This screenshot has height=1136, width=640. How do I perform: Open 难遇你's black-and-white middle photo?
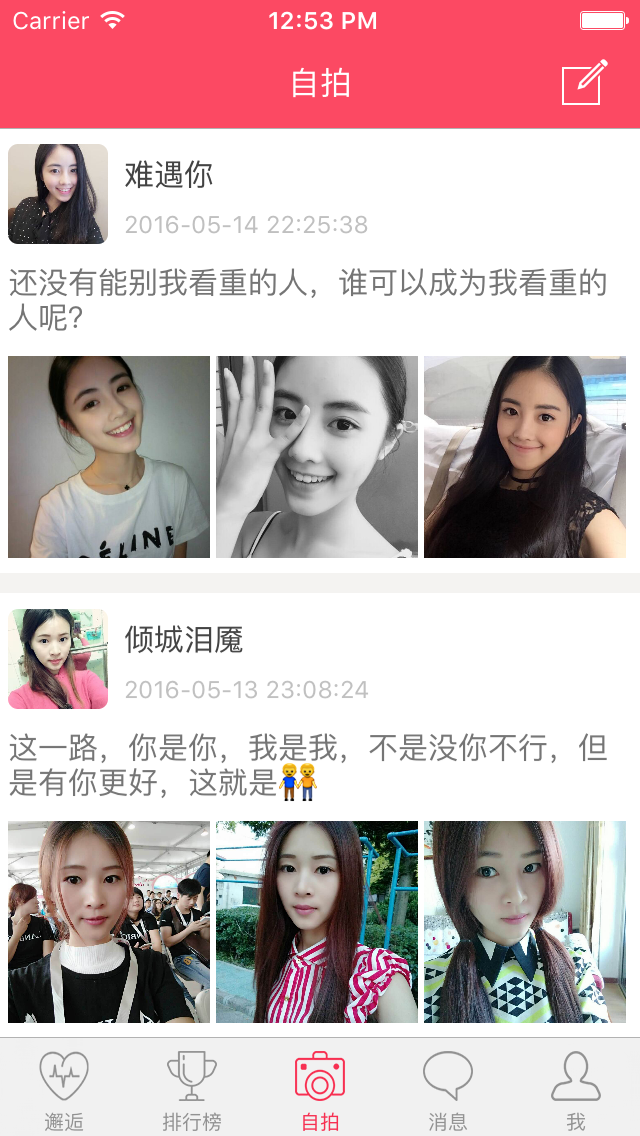pos(317,457)
